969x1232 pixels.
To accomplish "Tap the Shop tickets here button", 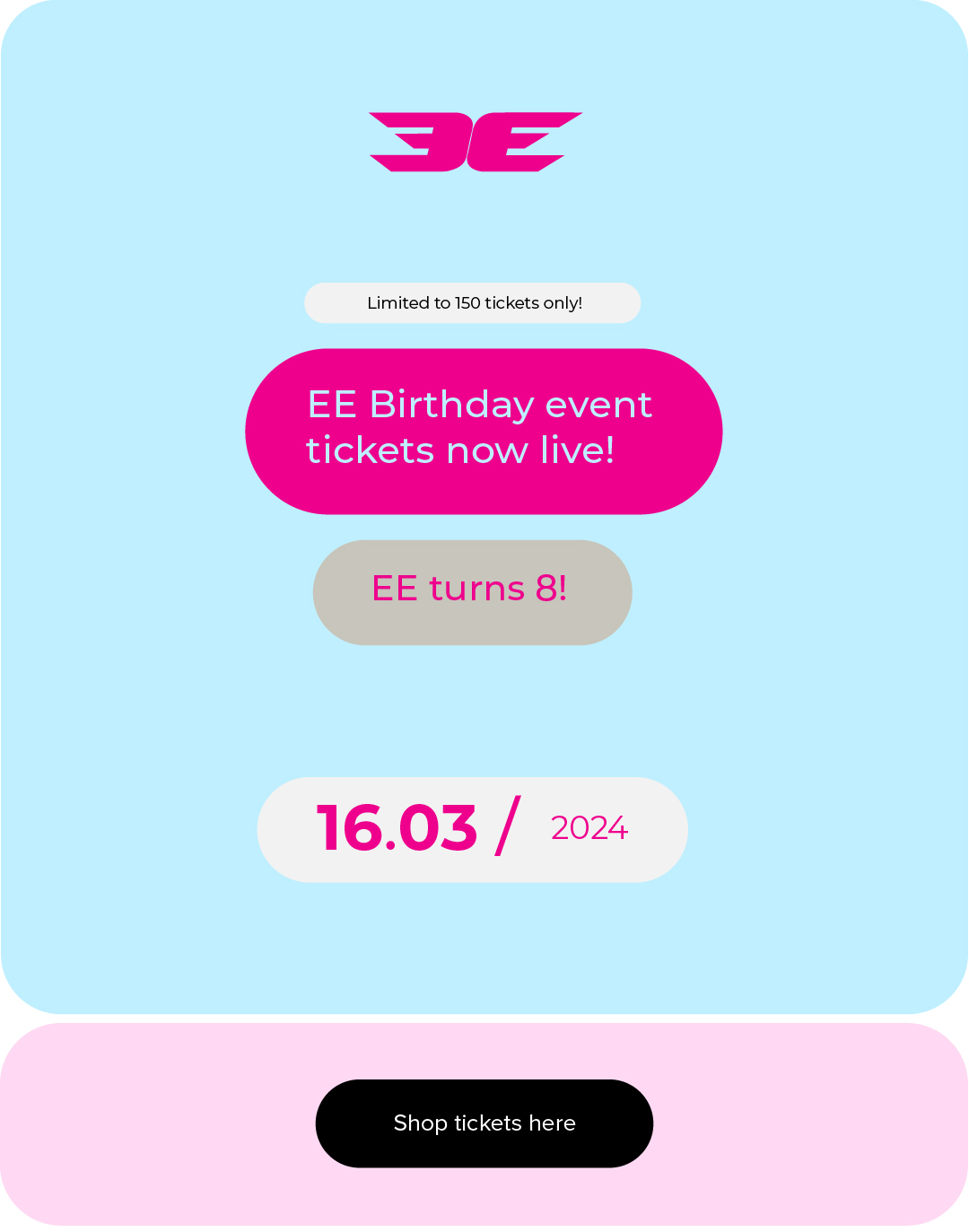I will pyautogui.click(x=484, y=1123).
